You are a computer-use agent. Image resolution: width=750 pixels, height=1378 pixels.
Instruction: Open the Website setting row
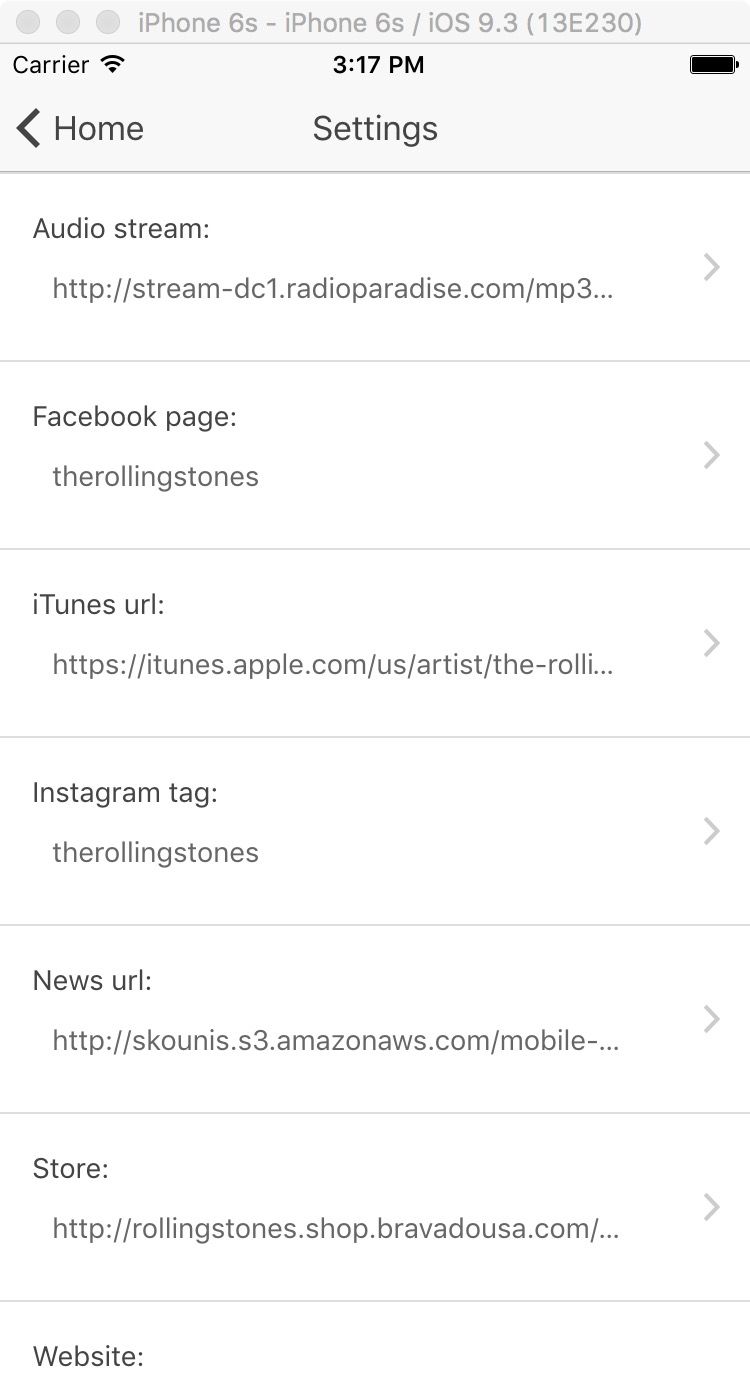coord(375,1340)
